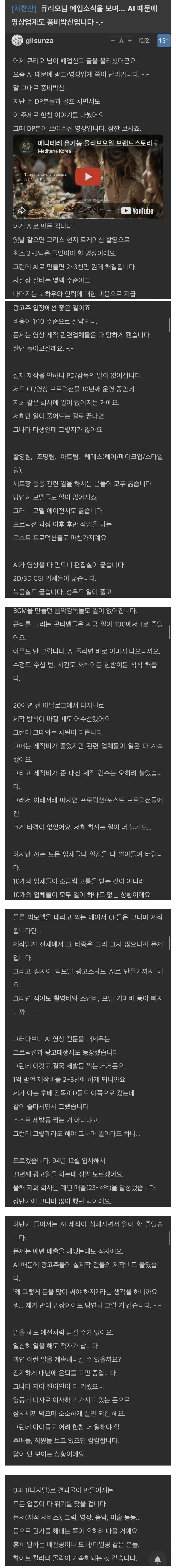
Task: Open the 131 comments badge
Action: coord(163,41)
